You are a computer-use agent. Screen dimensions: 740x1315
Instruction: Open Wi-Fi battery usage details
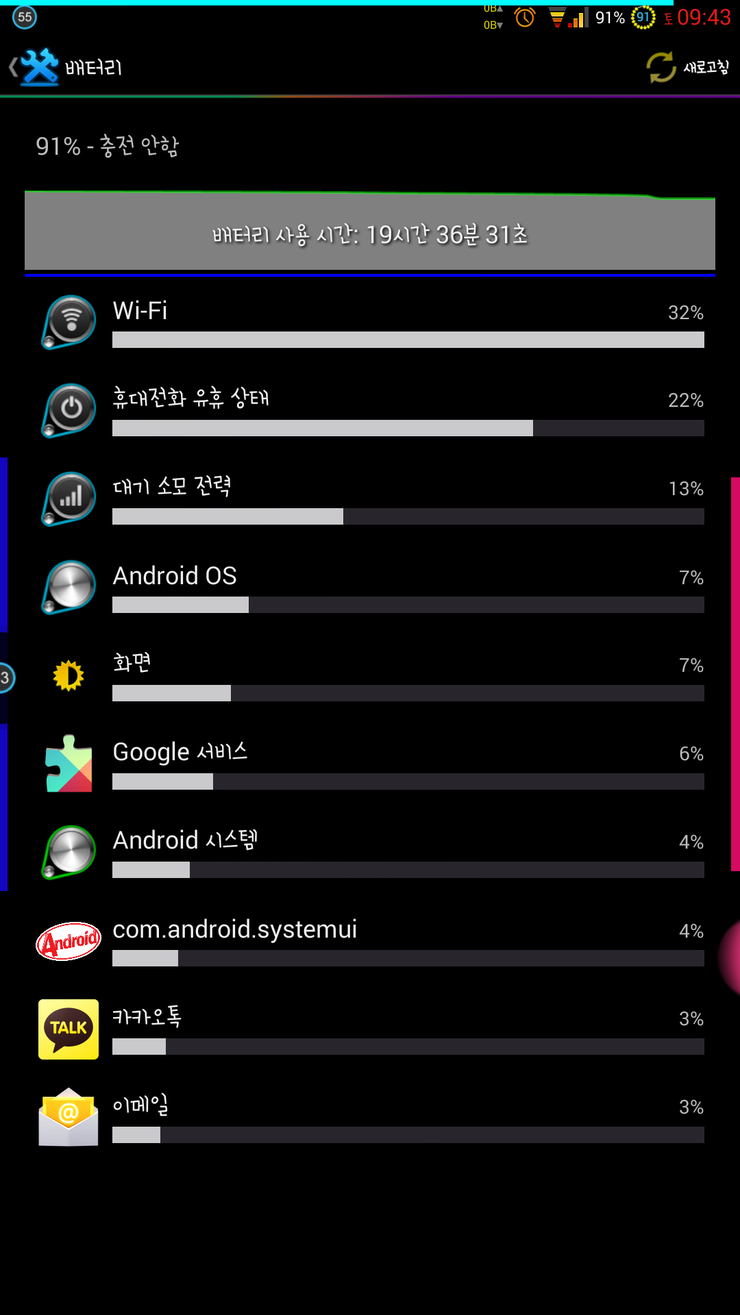[370, 323]
